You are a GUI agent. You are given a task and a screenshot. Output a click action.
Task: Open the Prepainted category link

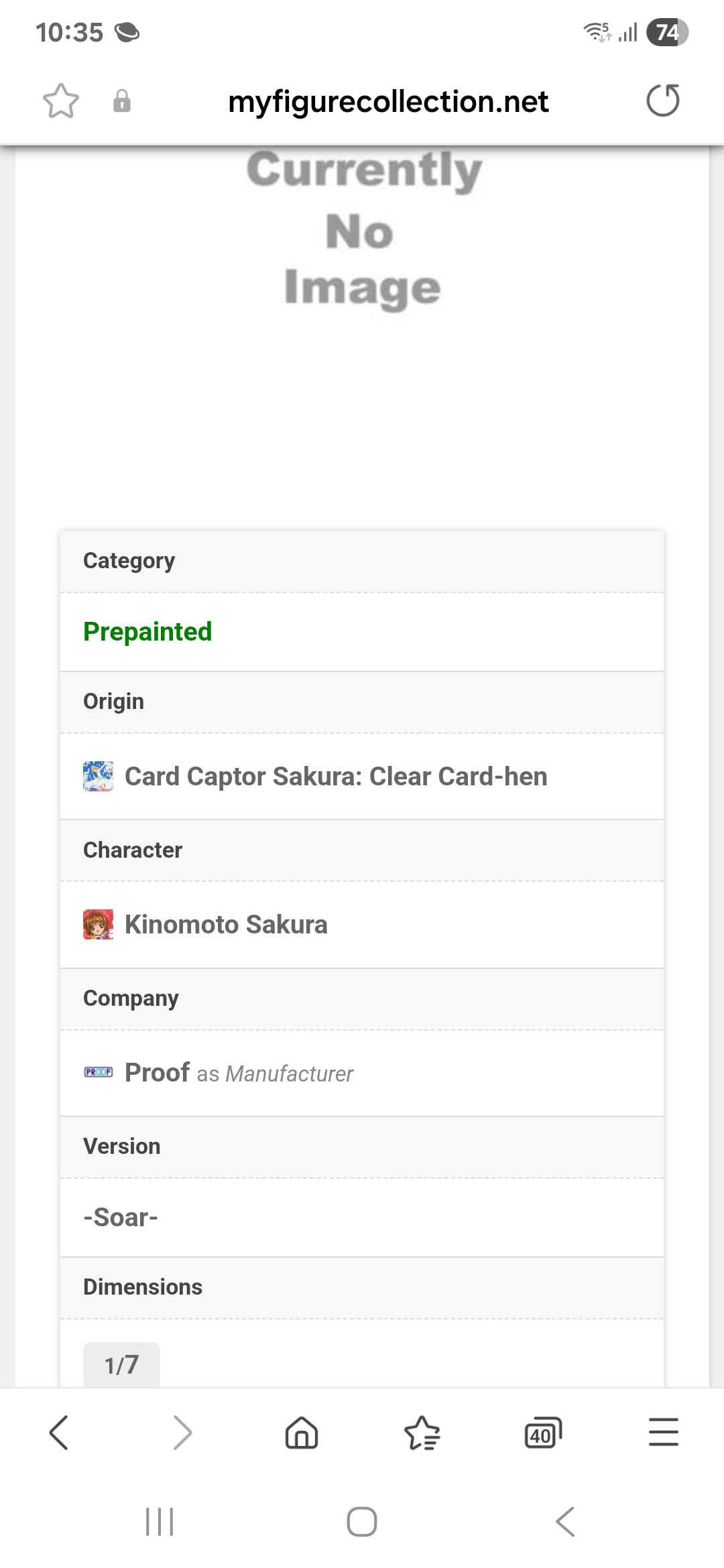tap(147, 632)
